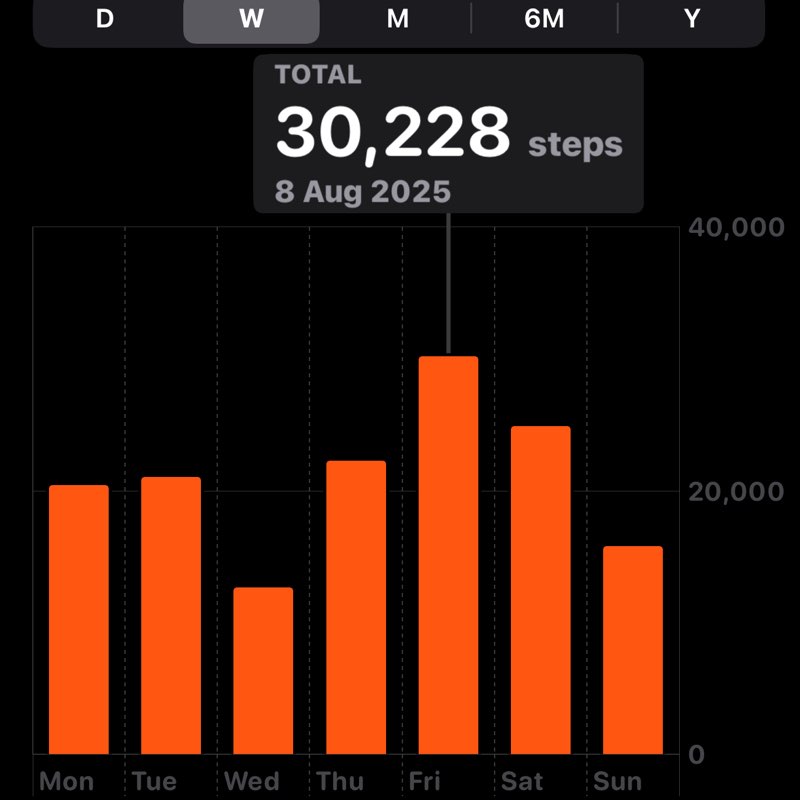Switch to the Y year view
This screenshot has width=800, height=800.
click(x=691, y=20)
